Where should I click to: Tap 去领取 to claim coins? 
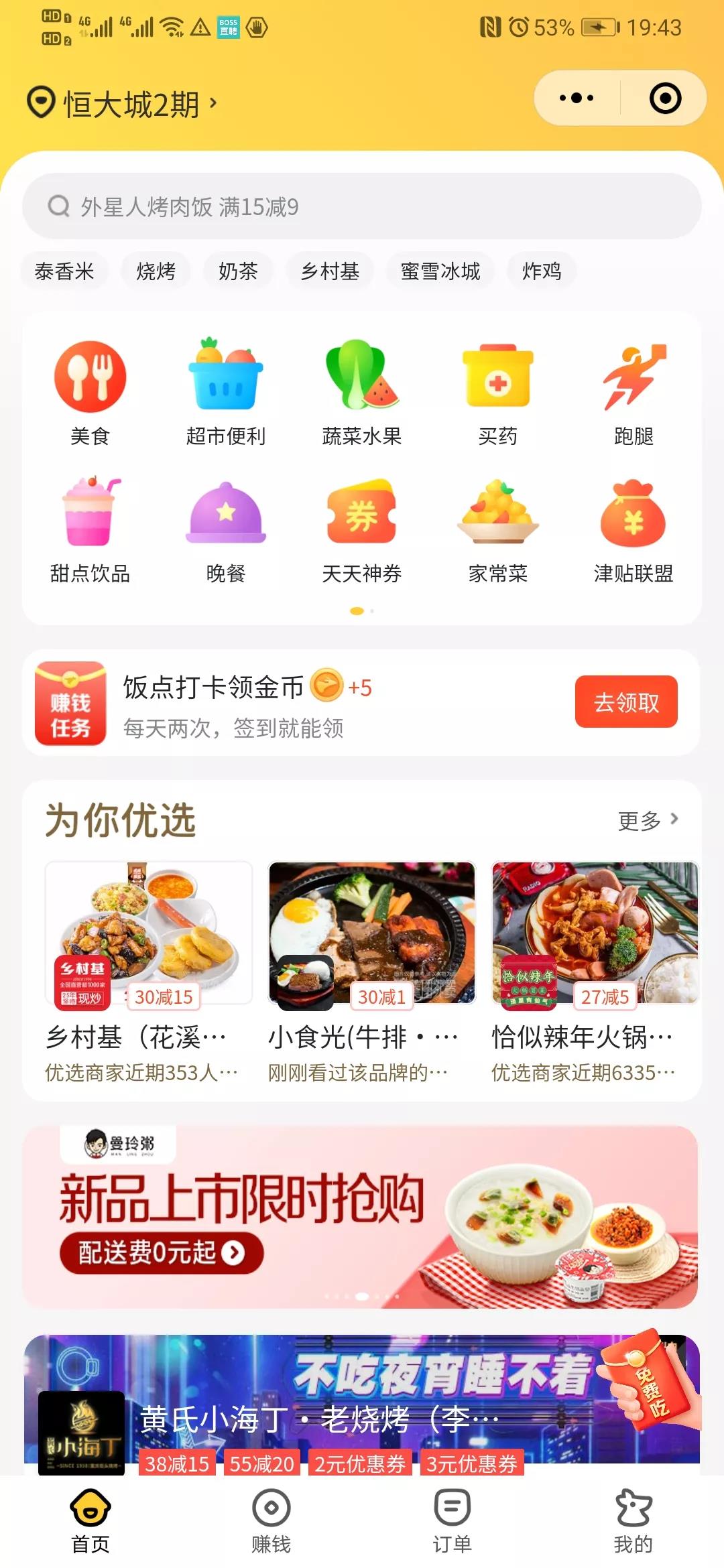click(626, 702)
